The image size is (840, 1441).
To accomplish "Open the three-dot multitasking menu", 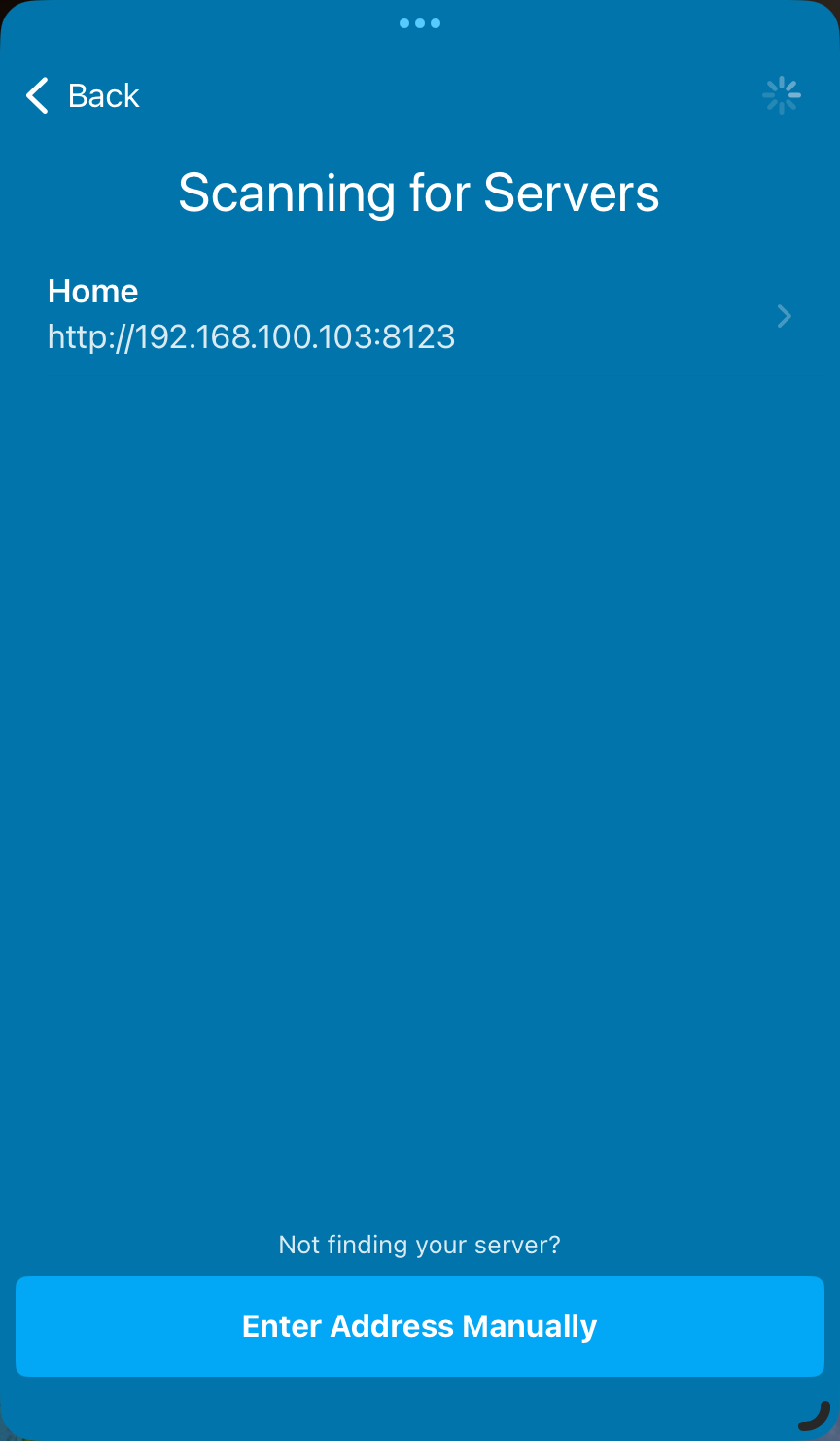I will [420, 23].
